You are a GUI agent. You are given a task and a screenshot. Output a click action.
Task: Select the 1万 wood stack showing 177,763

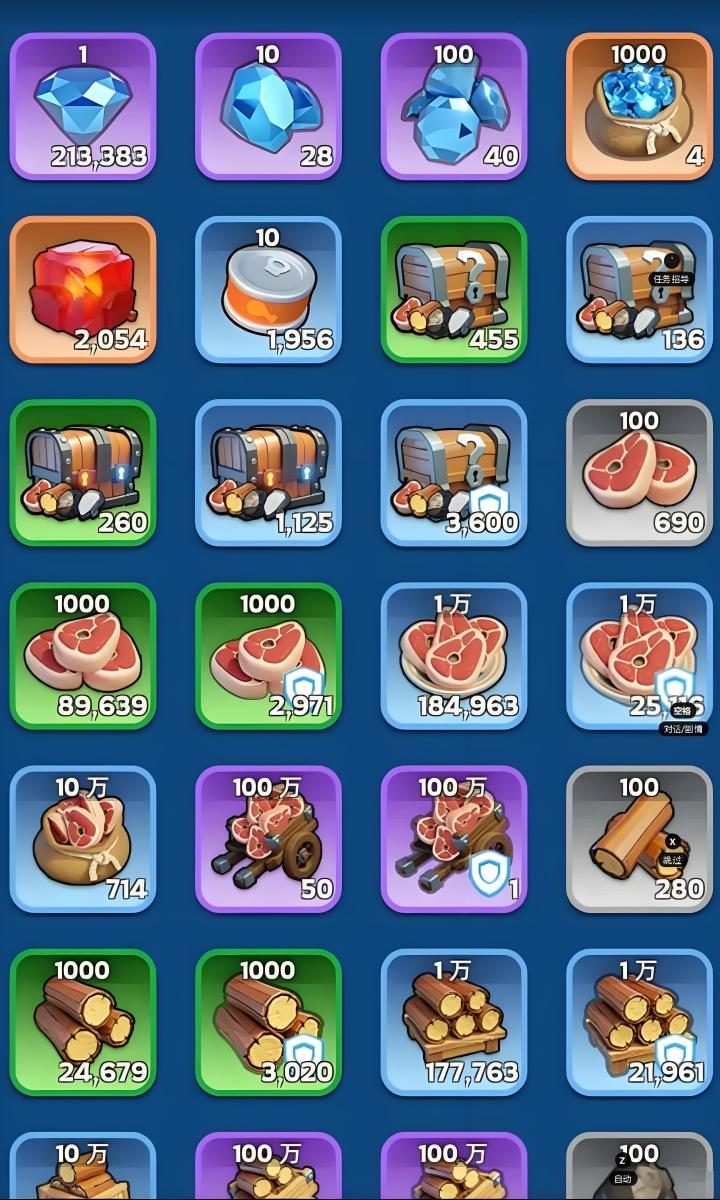[453, 1023]
